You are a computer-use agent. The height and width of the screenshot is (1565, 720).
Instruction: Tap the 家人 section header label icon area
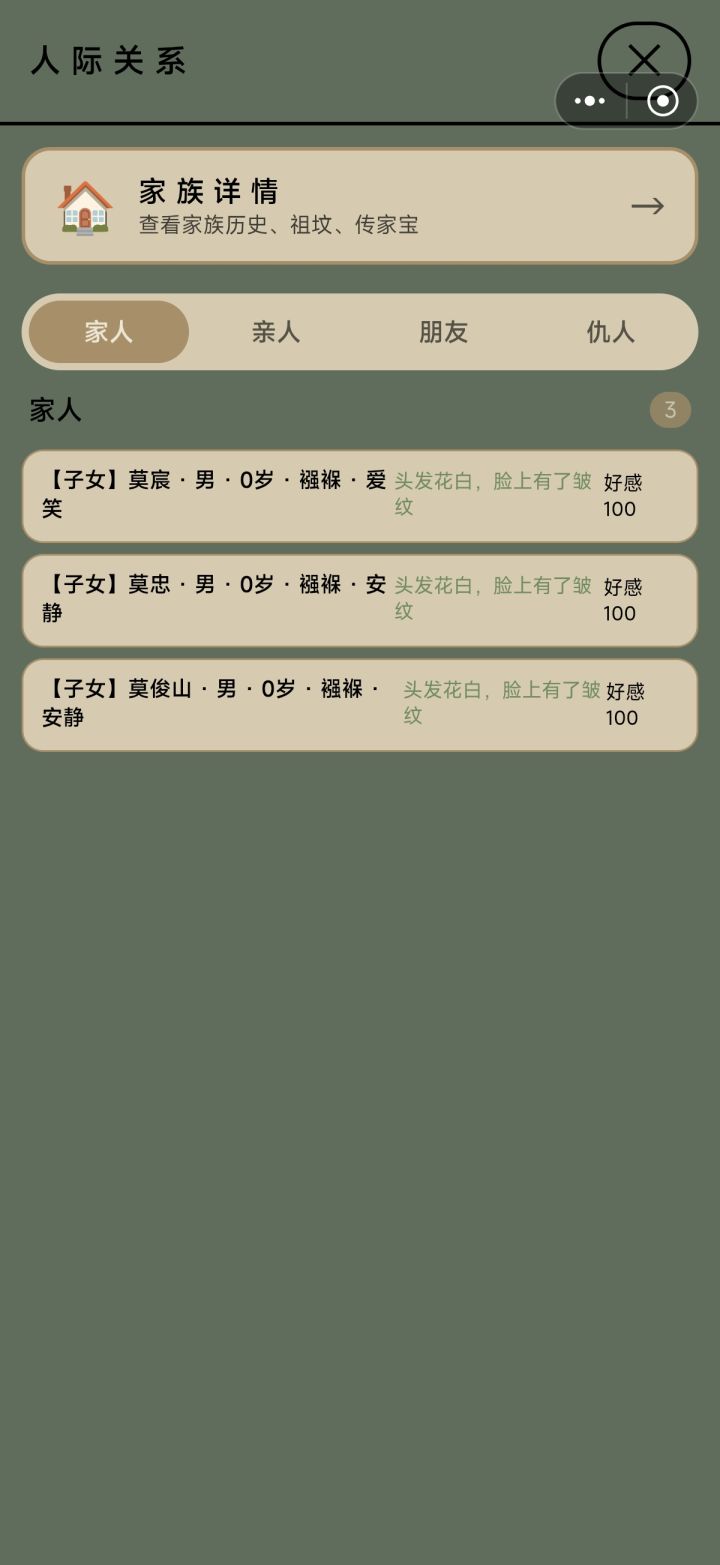54,410
